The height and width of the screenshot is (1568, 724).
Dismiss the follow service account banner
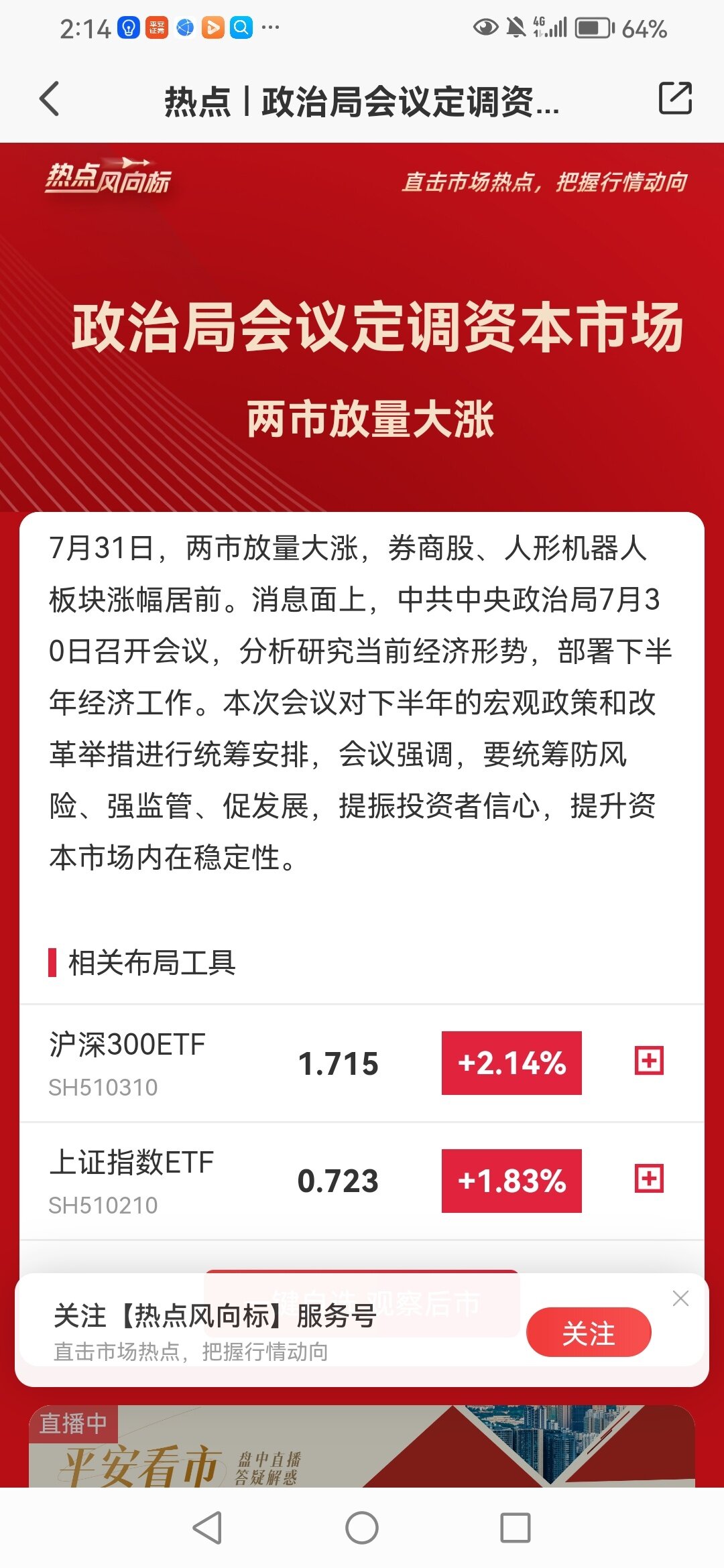point(680,1298)
